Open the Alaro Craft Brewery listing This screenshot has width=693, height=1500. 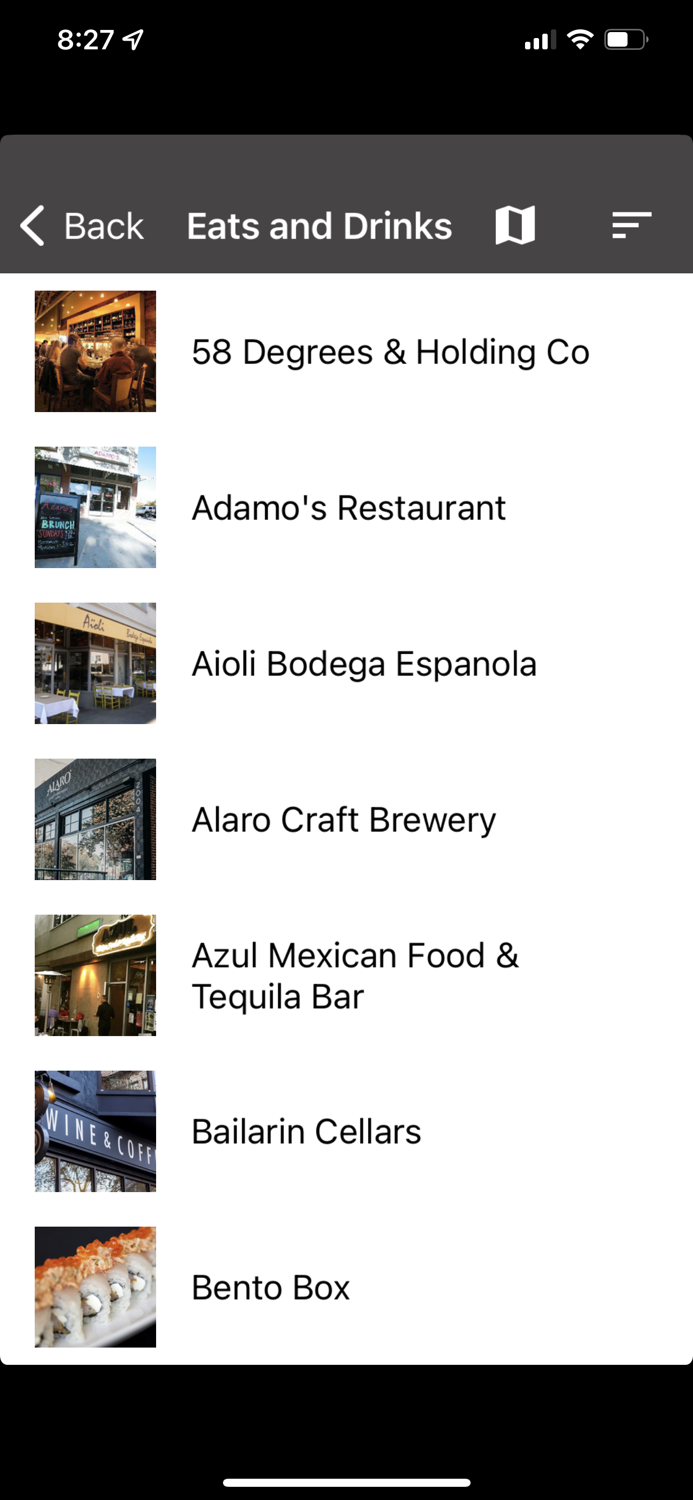pos(343,820)
